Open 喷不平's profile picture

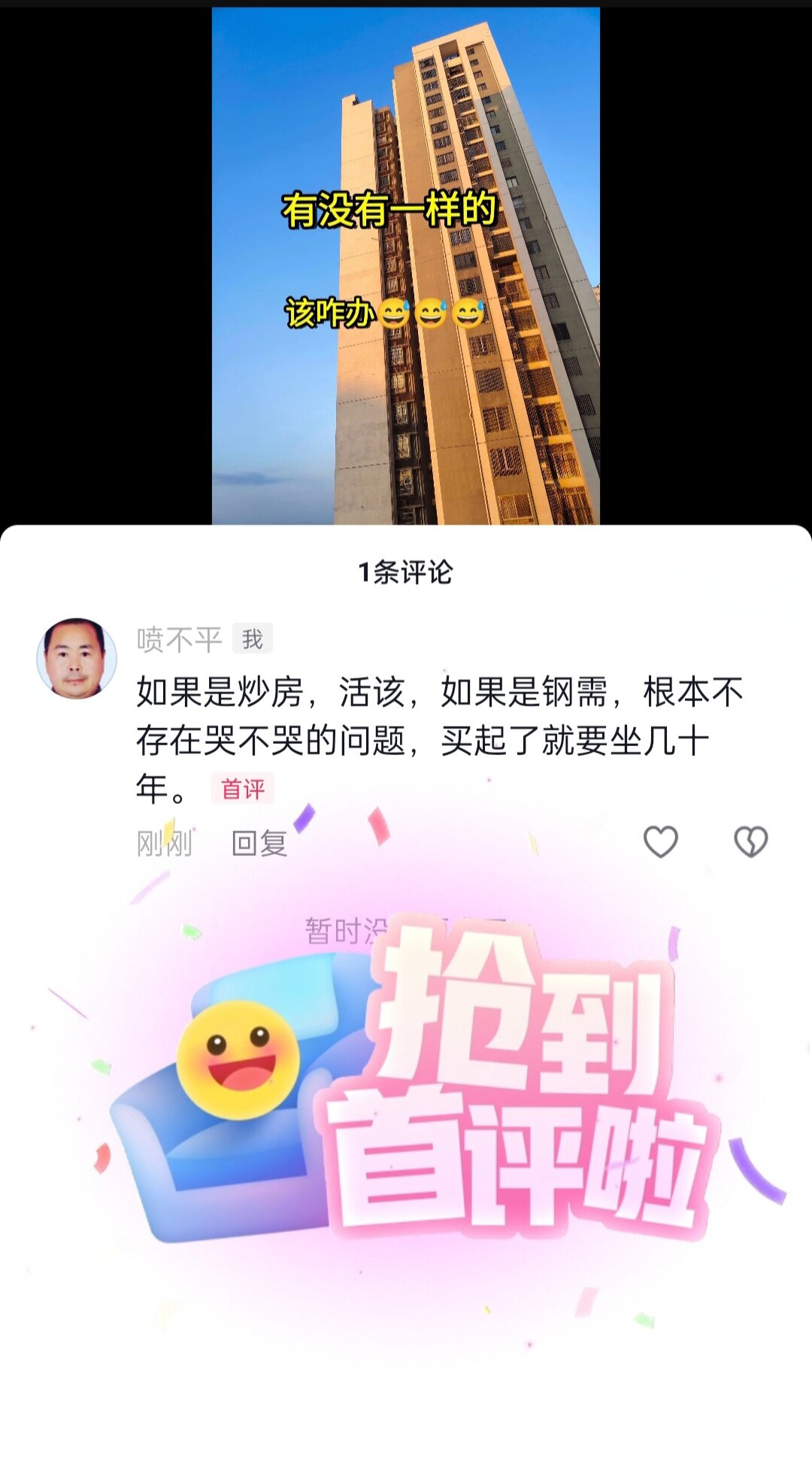tap(77, 659)
